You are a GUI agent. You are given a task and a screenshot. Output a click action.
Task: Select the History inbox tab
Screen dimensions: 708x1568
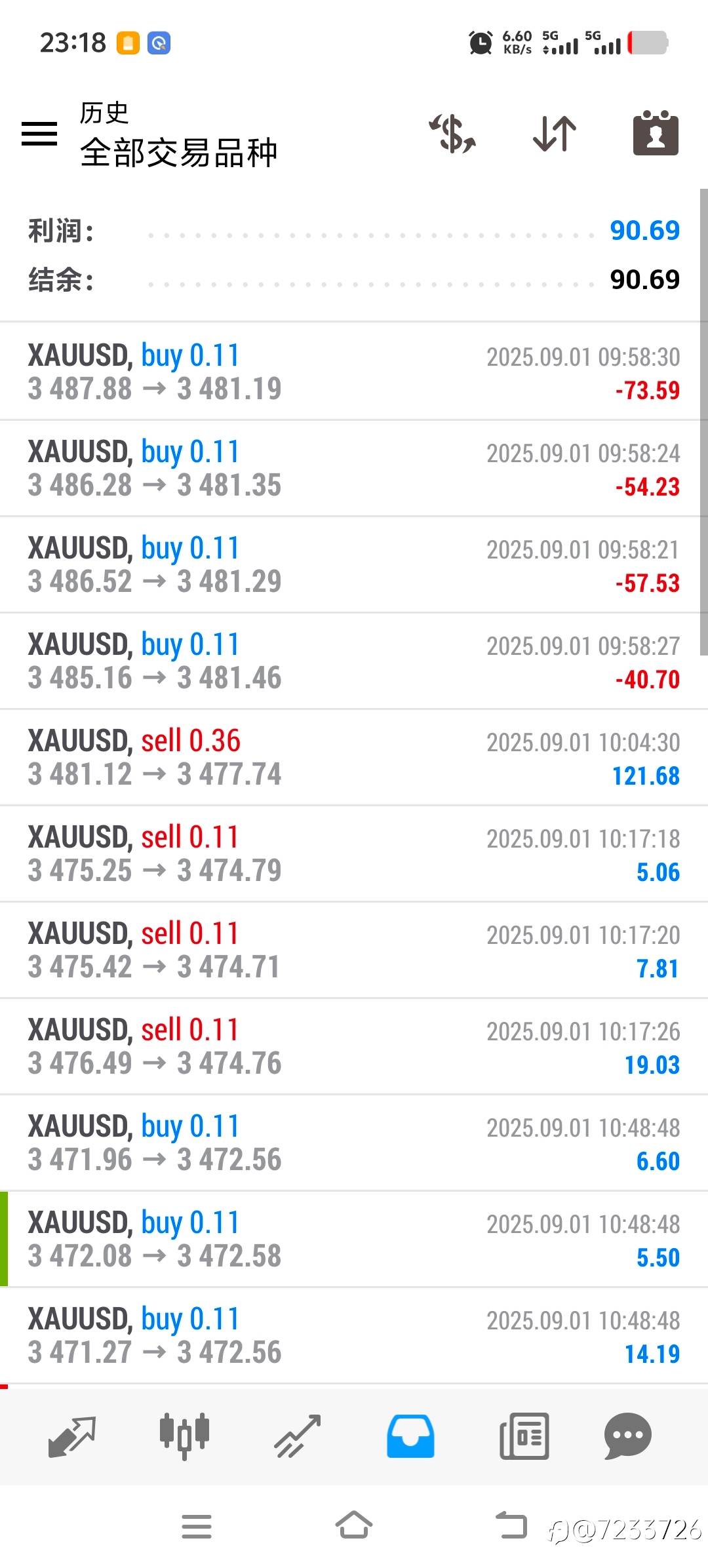410,1436
